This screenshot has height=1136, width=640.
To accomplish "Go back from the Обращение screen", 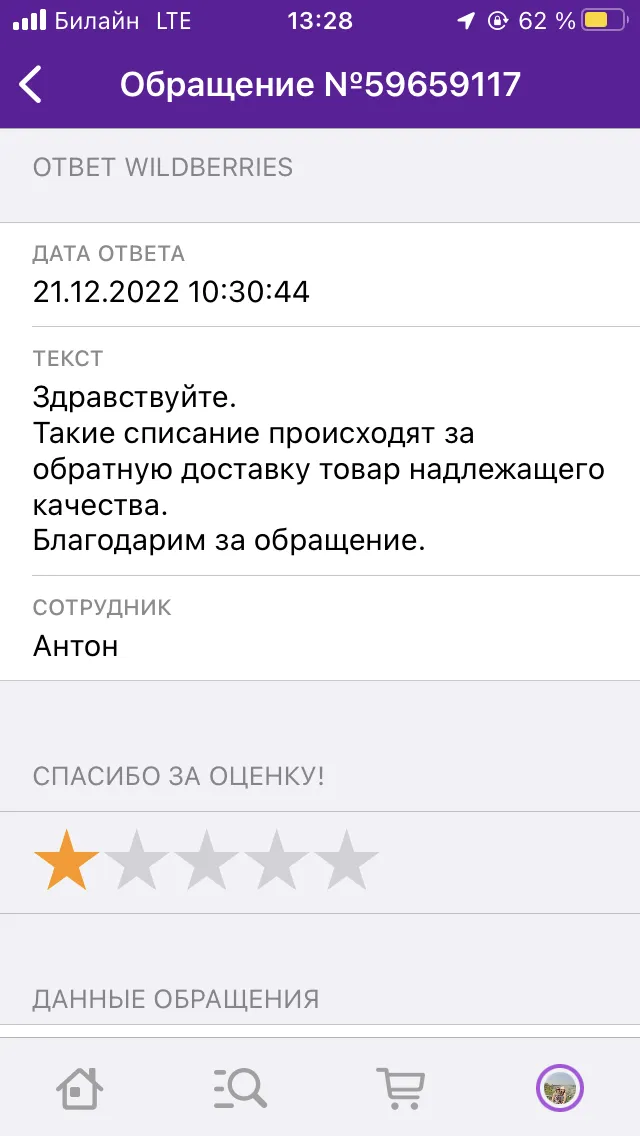I will (x=30, y=85).
